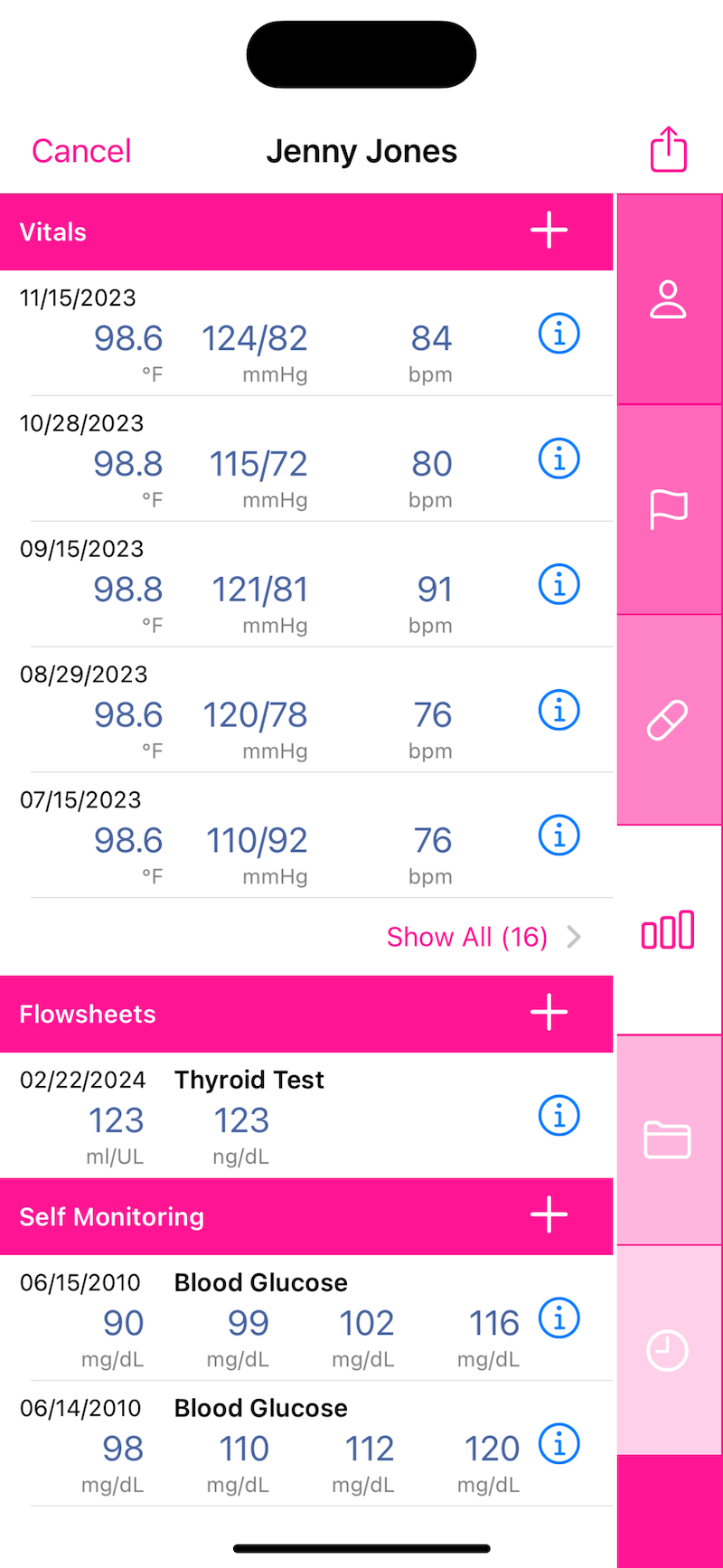
Task: Cancel and close Jenny Jones' record
Action: click(81, 151)
